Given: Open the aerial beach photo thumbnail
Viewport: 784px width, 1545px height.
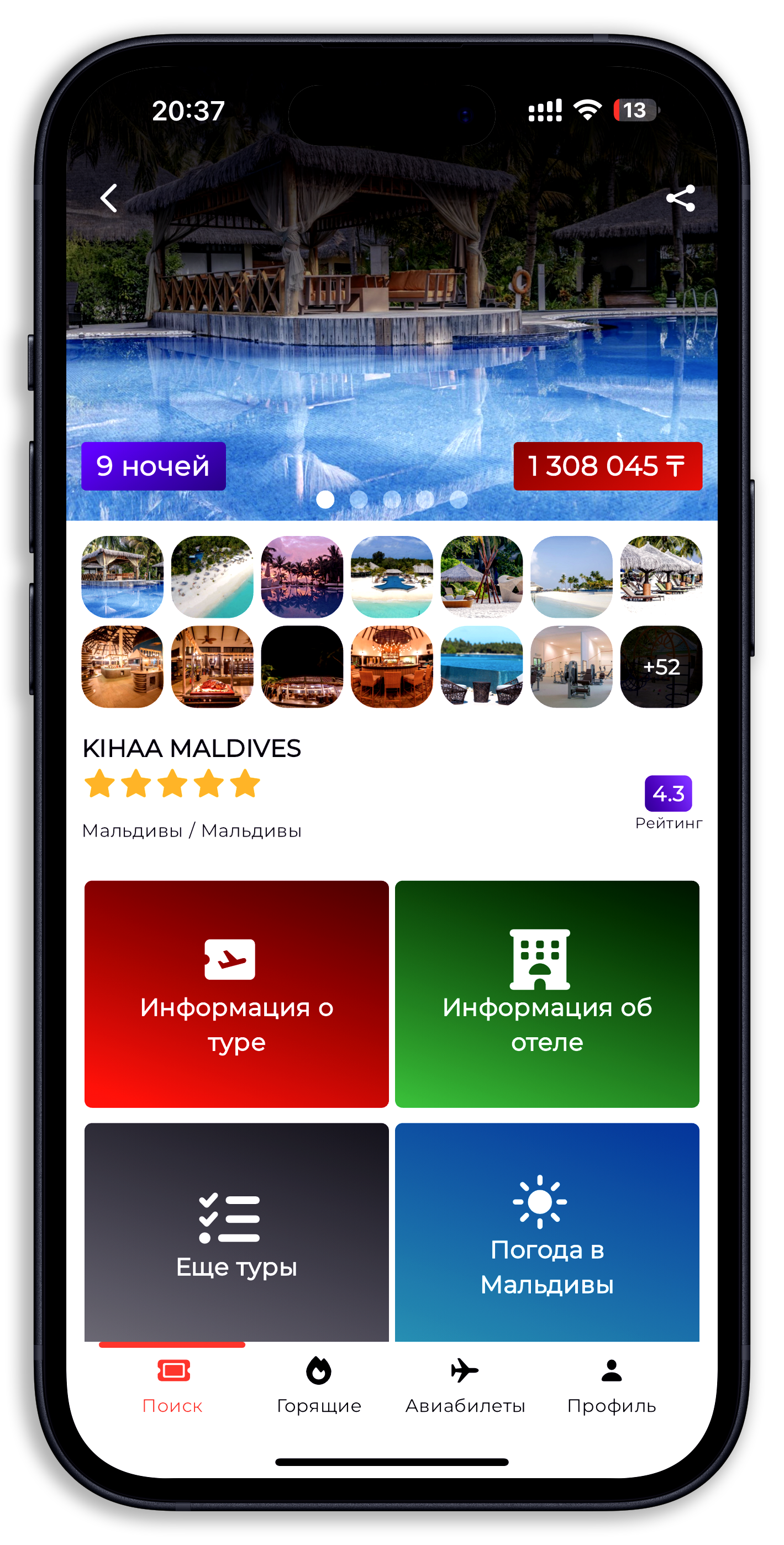Looking at the screenshot, I should click(x=212, y=576).
